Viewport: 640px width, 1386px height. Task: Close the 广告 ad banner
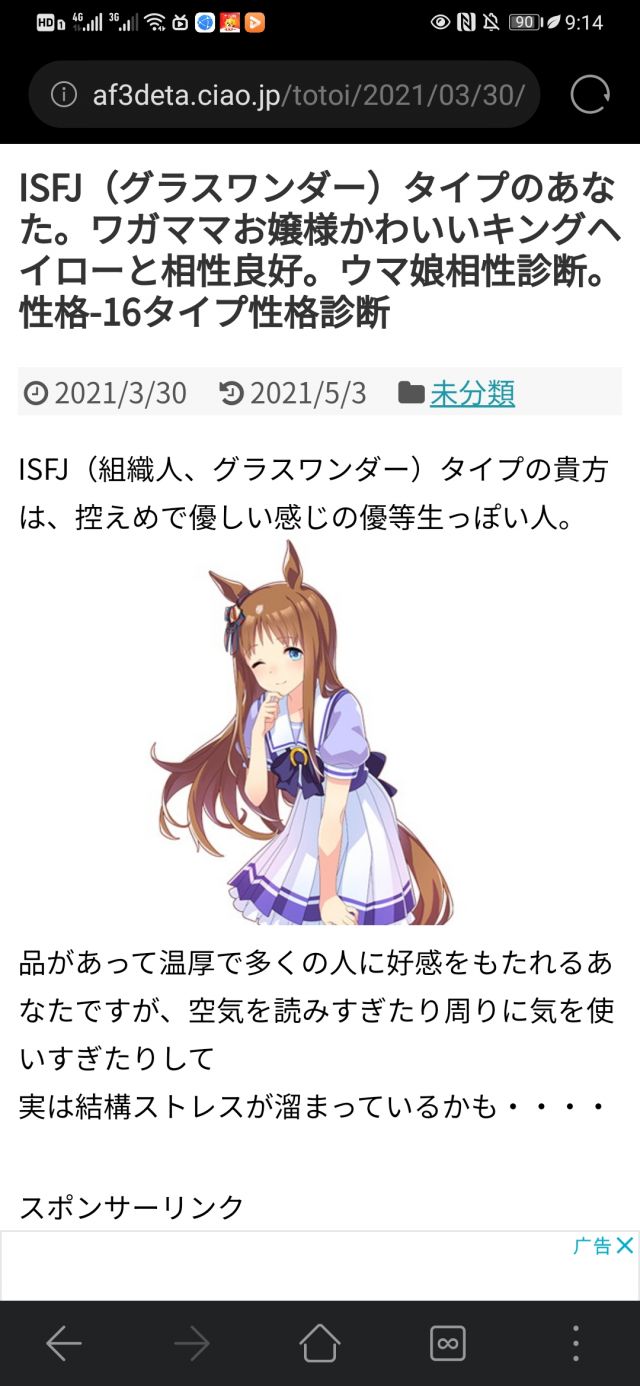(624, 1245)
